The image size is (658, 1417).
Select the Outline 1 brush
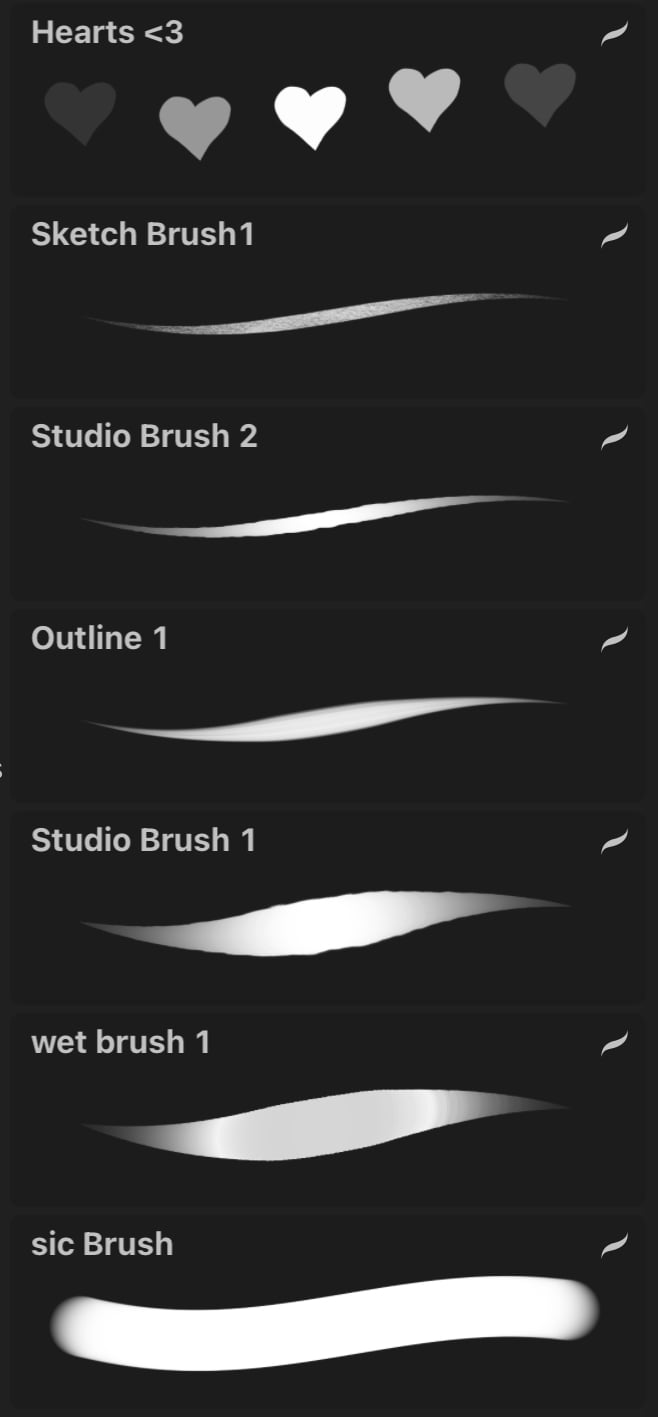[x=326, y=705]
